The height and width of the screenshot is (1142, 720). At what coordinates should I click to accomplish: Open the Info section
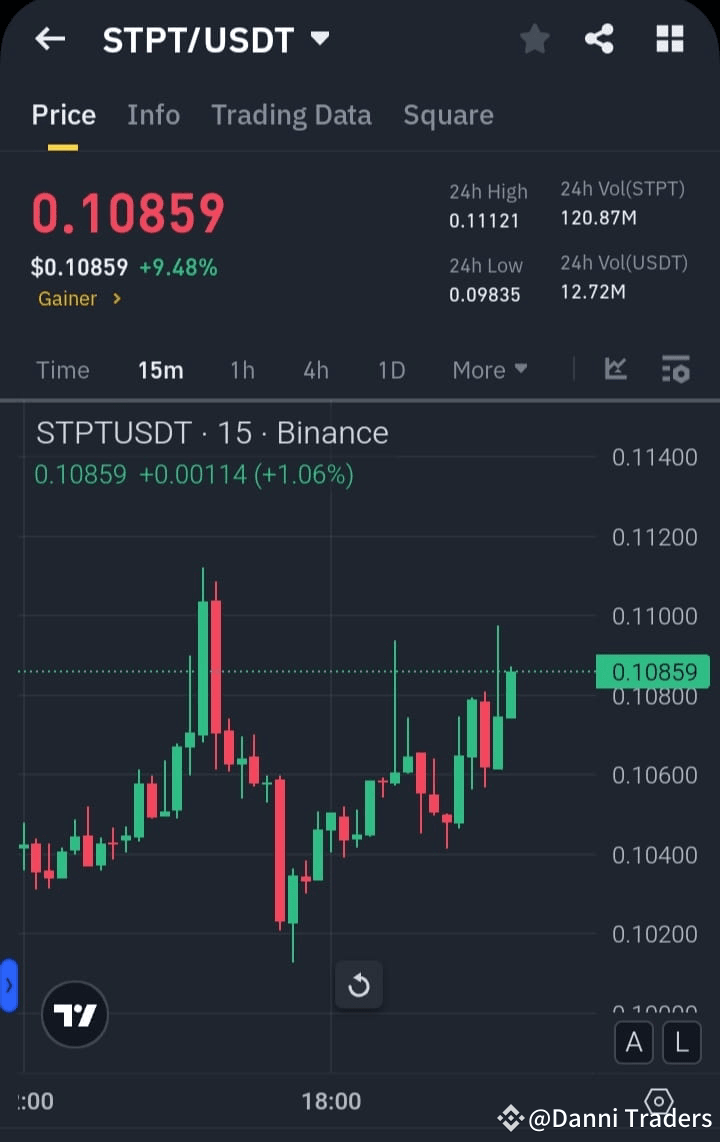pos(153,114)
